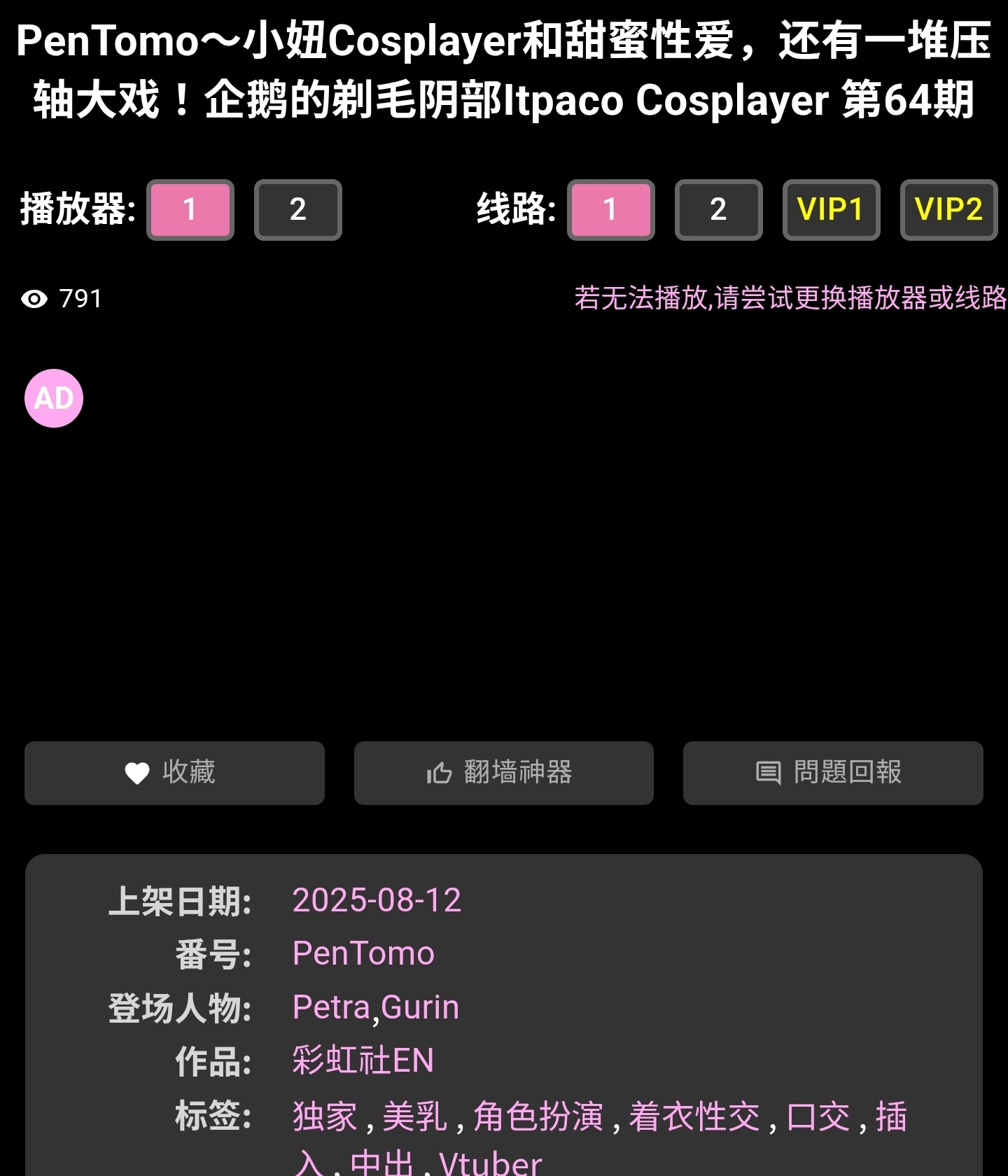Choose the VIP2 line
Viewport: 1008px width, 1176px height.
tap(948, 209)
